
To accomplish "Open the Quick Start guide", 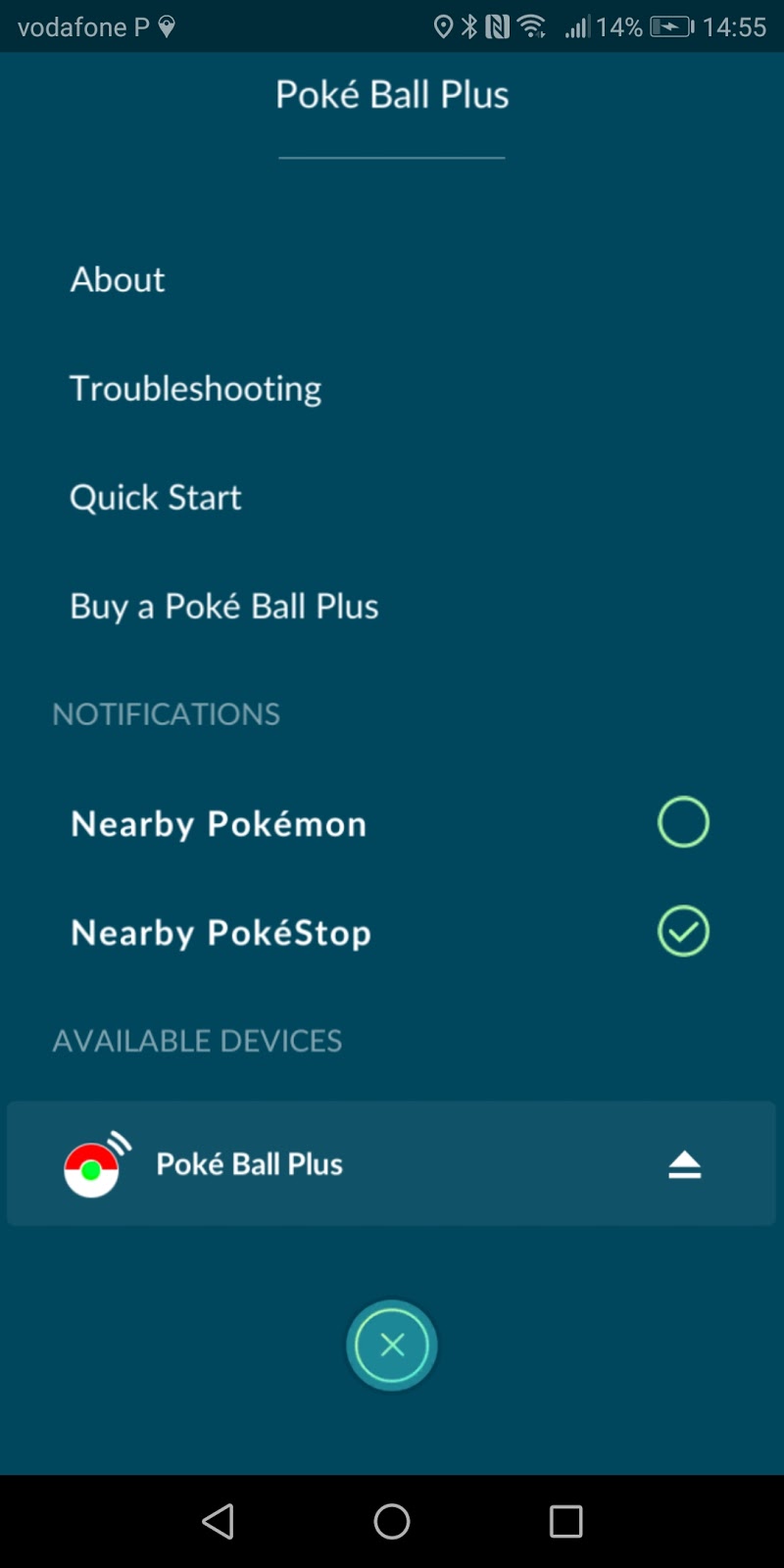I will (x=155, y=498).
